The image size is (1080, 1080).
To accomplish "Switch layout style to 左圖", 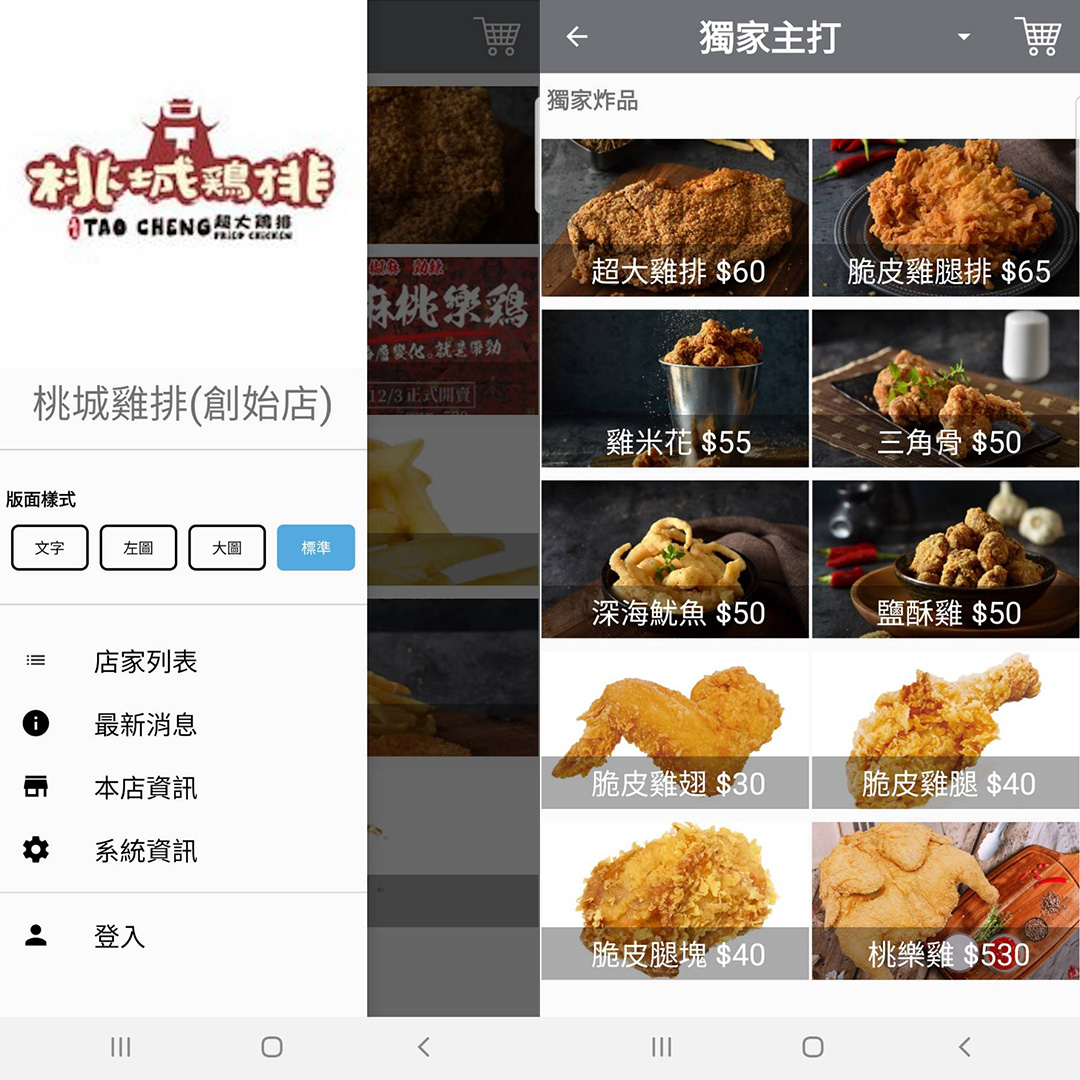I will (x=138, y=548).
